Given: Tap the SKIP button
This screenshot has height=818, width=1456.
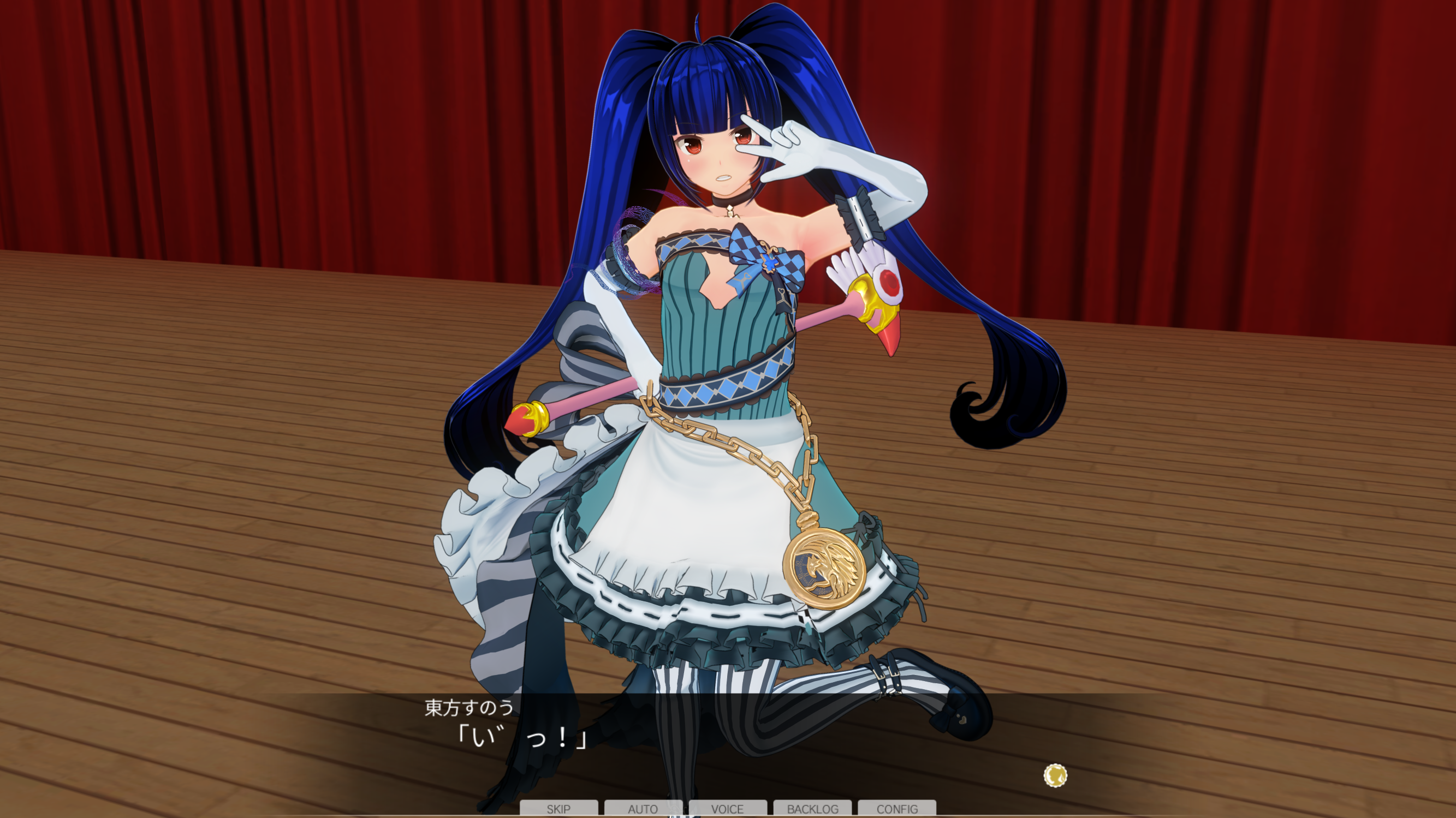Looking at the screenshot, I should coord(558,808).
